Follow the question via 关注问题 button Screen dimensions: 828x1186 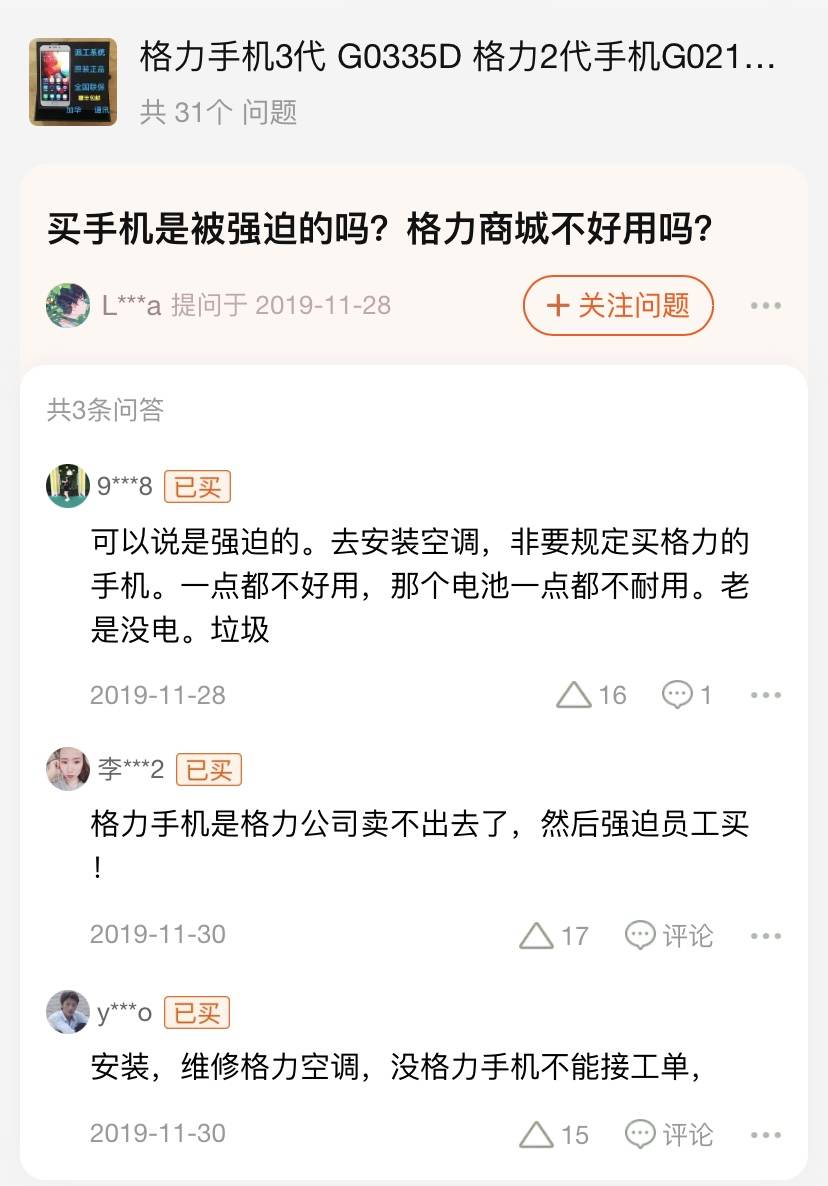tap(617, 305)
